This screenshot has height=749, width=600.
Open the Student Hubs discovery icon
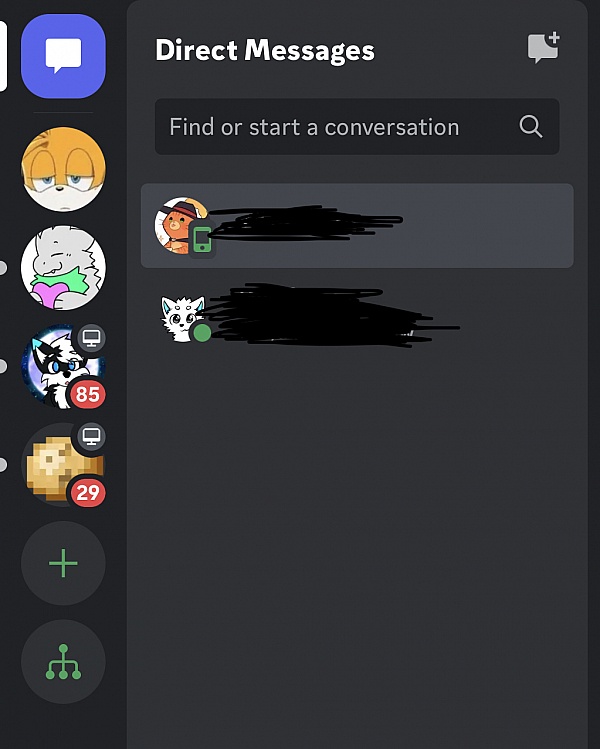(x=63, y=662)
